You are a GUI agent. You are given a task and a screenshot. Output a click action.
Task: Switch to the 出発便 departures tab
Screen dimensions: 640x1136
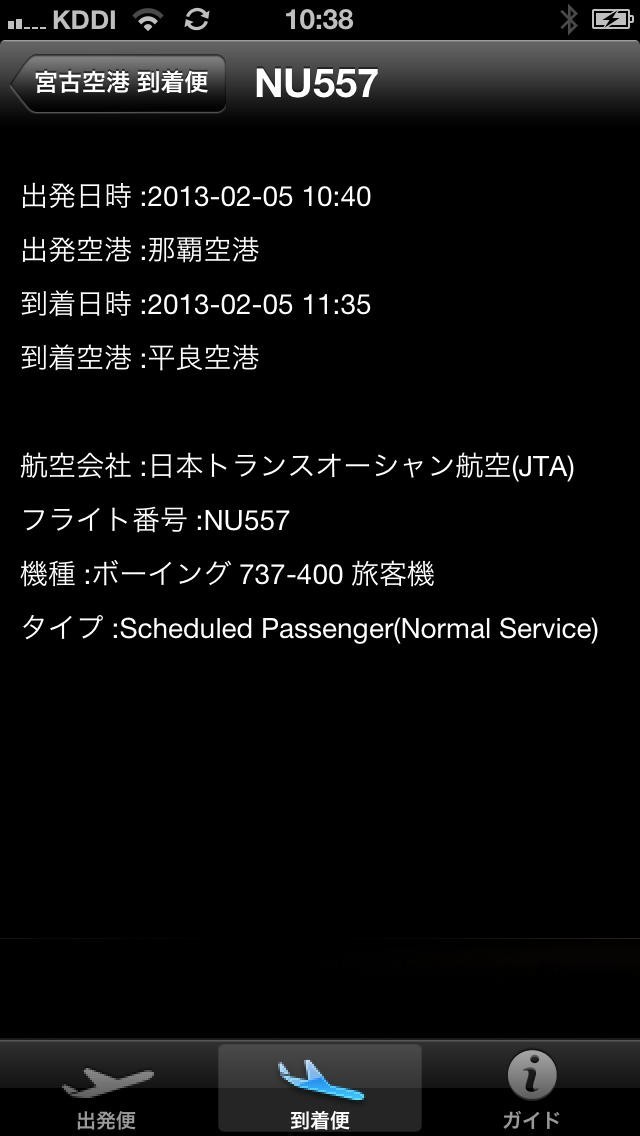107,1090
